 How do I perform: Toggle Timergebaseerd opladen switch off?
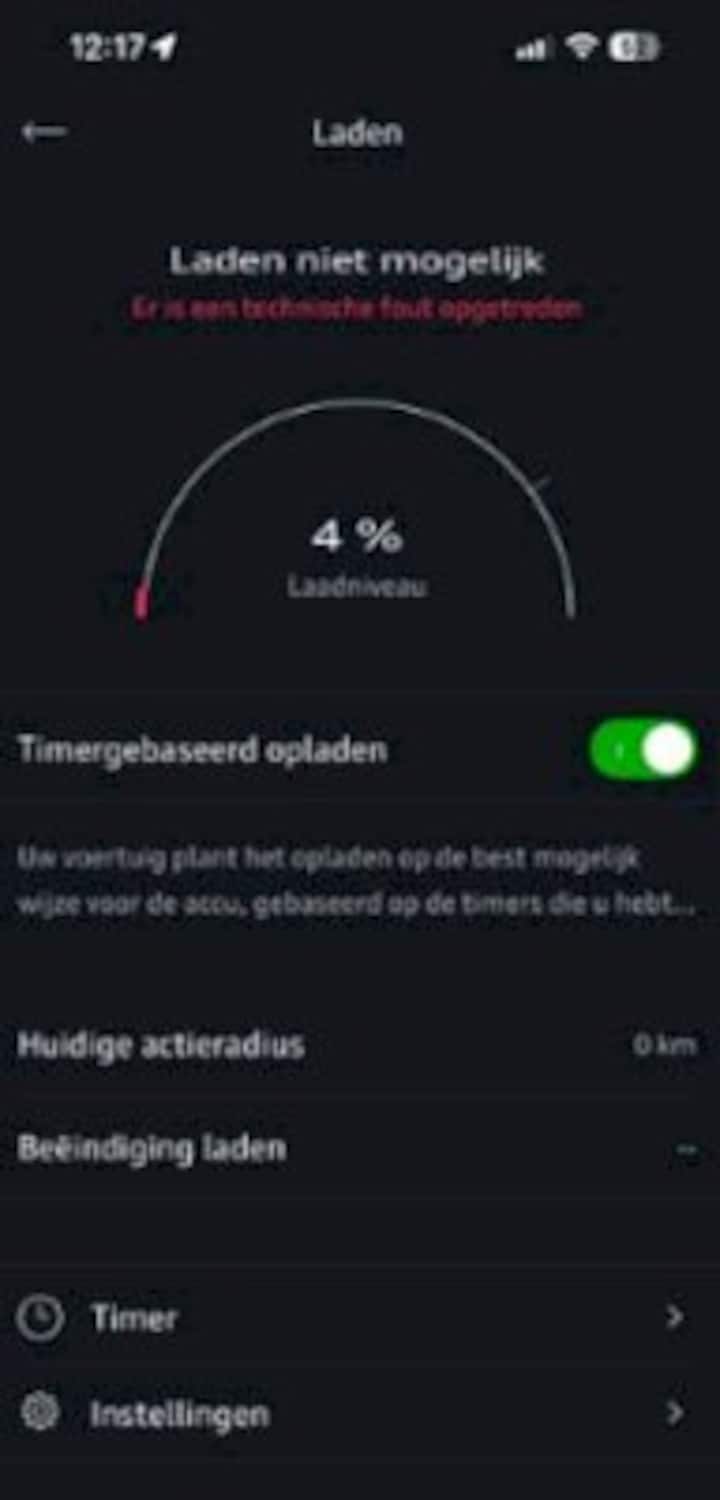[x=641, y=749]
